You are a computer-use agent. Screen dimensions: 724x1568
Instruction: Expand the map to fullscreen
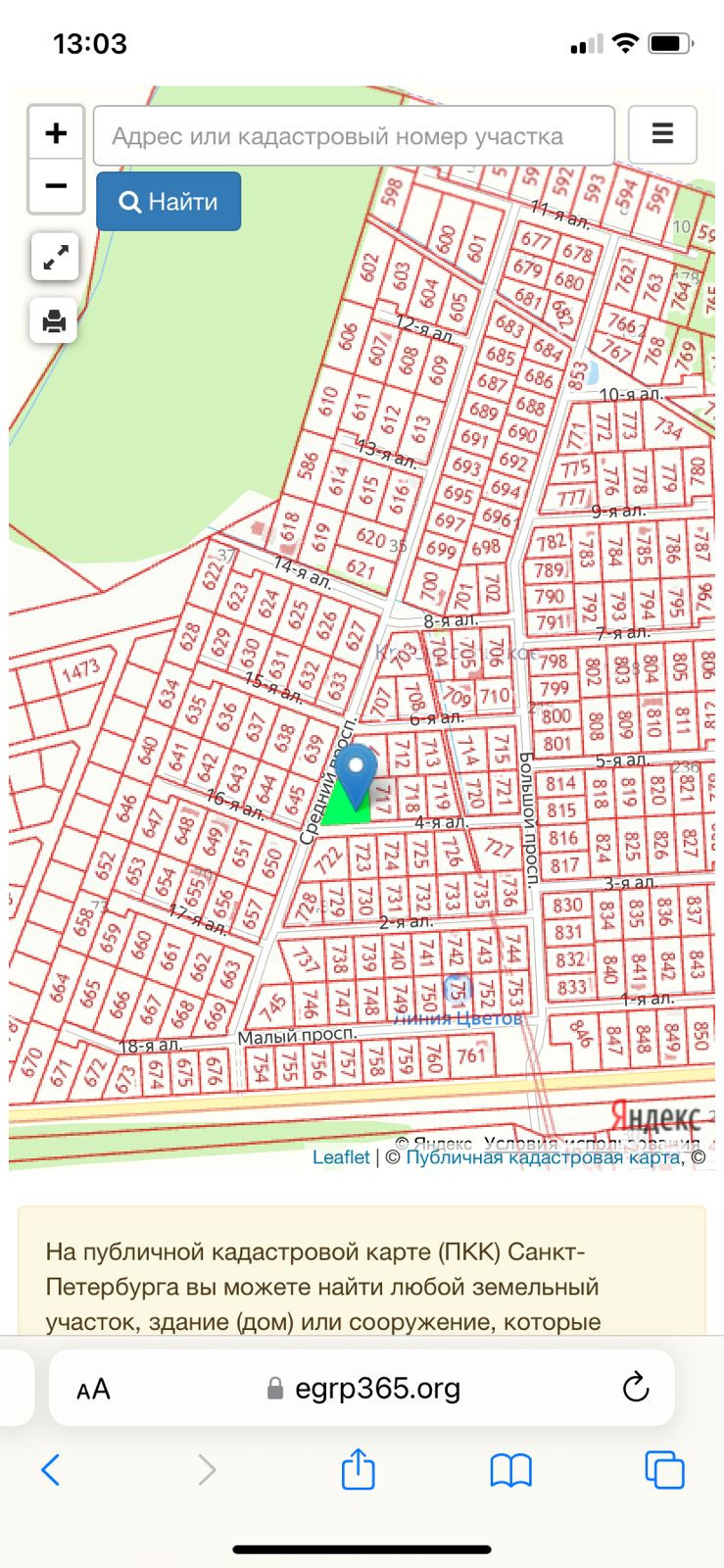point(55,257)
